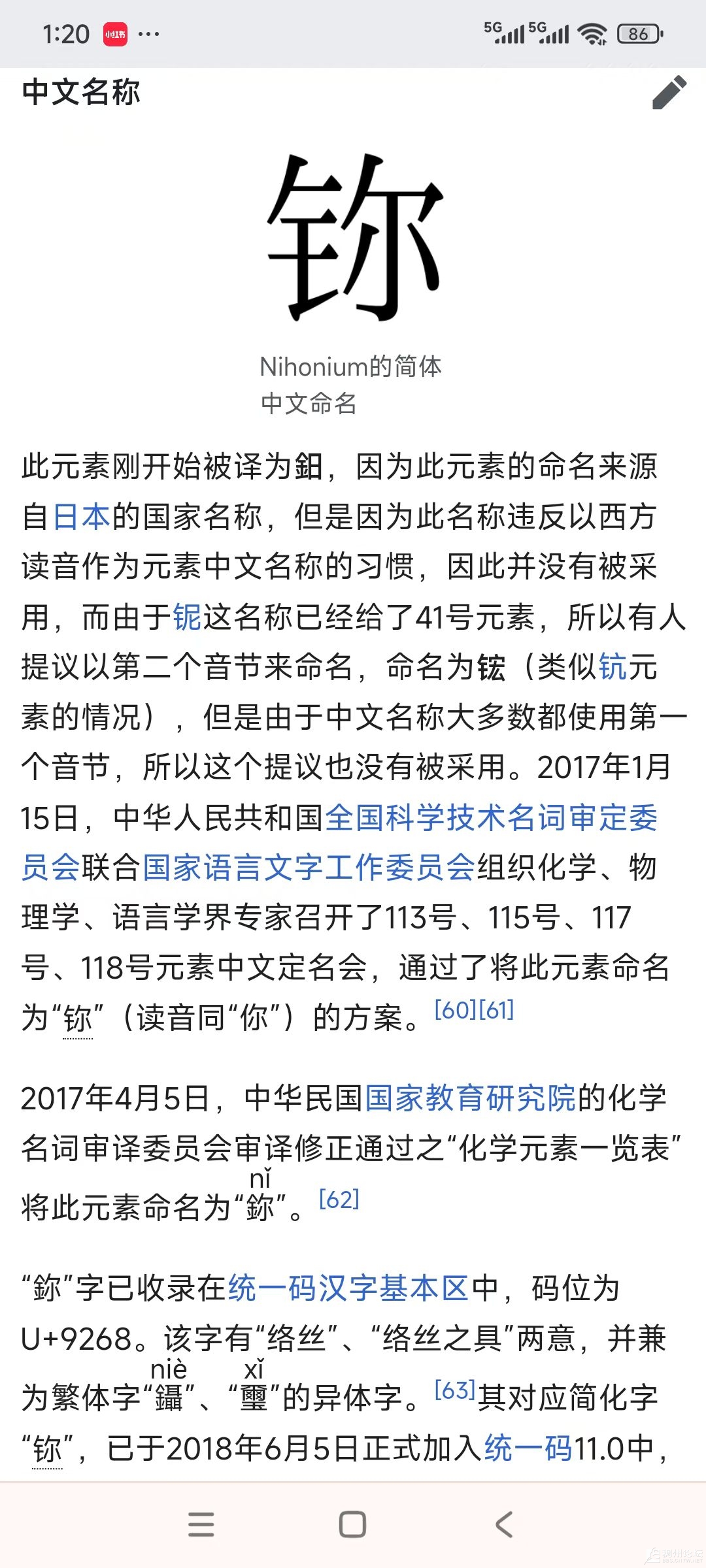The image size is (706, 1568).
Task: Open the 日本 link
Action: [82, 516]
